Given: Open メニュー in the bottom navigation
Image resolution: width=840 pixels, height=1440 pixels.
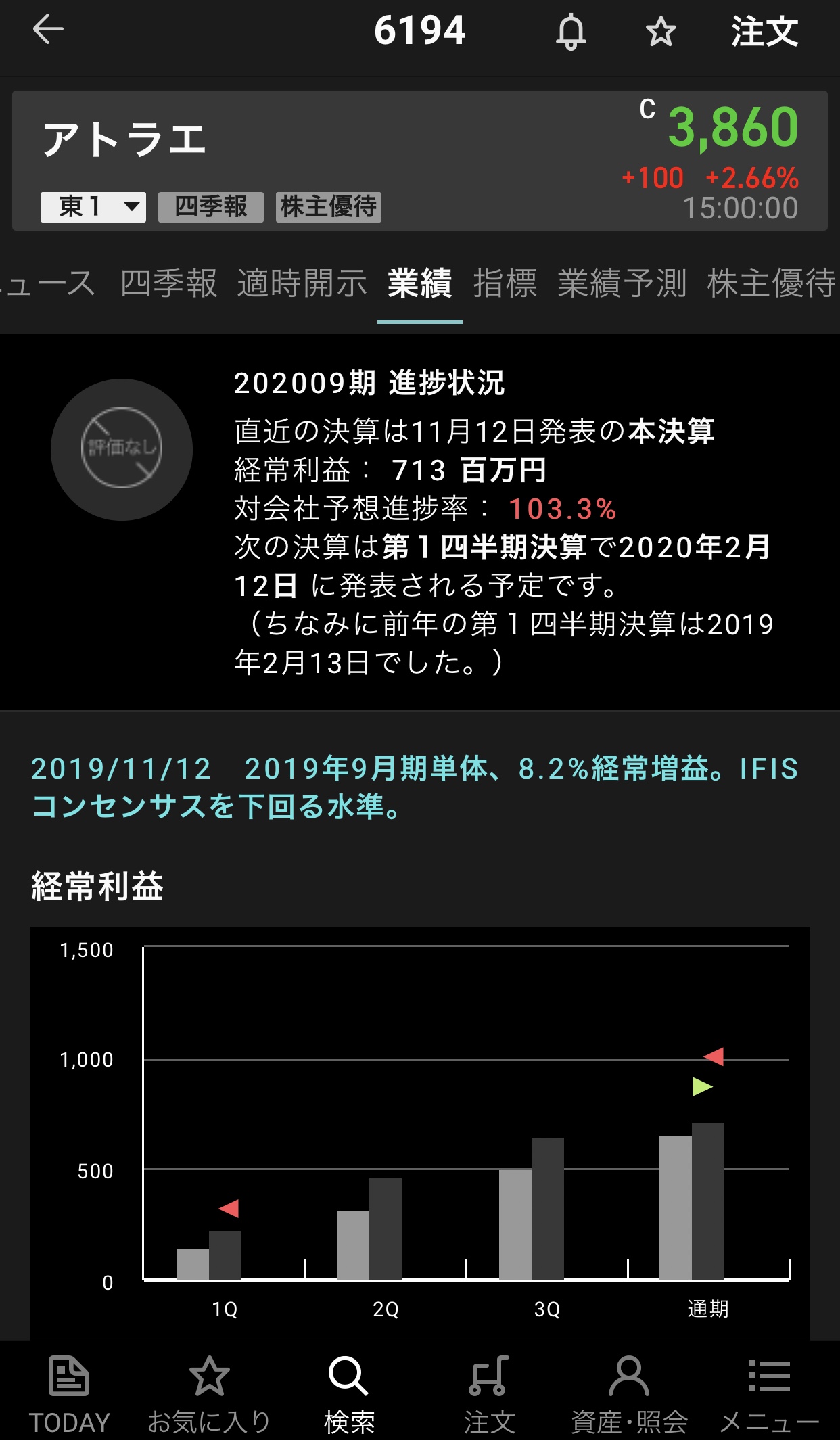Looking at the screenshot, I should 769,1394.
